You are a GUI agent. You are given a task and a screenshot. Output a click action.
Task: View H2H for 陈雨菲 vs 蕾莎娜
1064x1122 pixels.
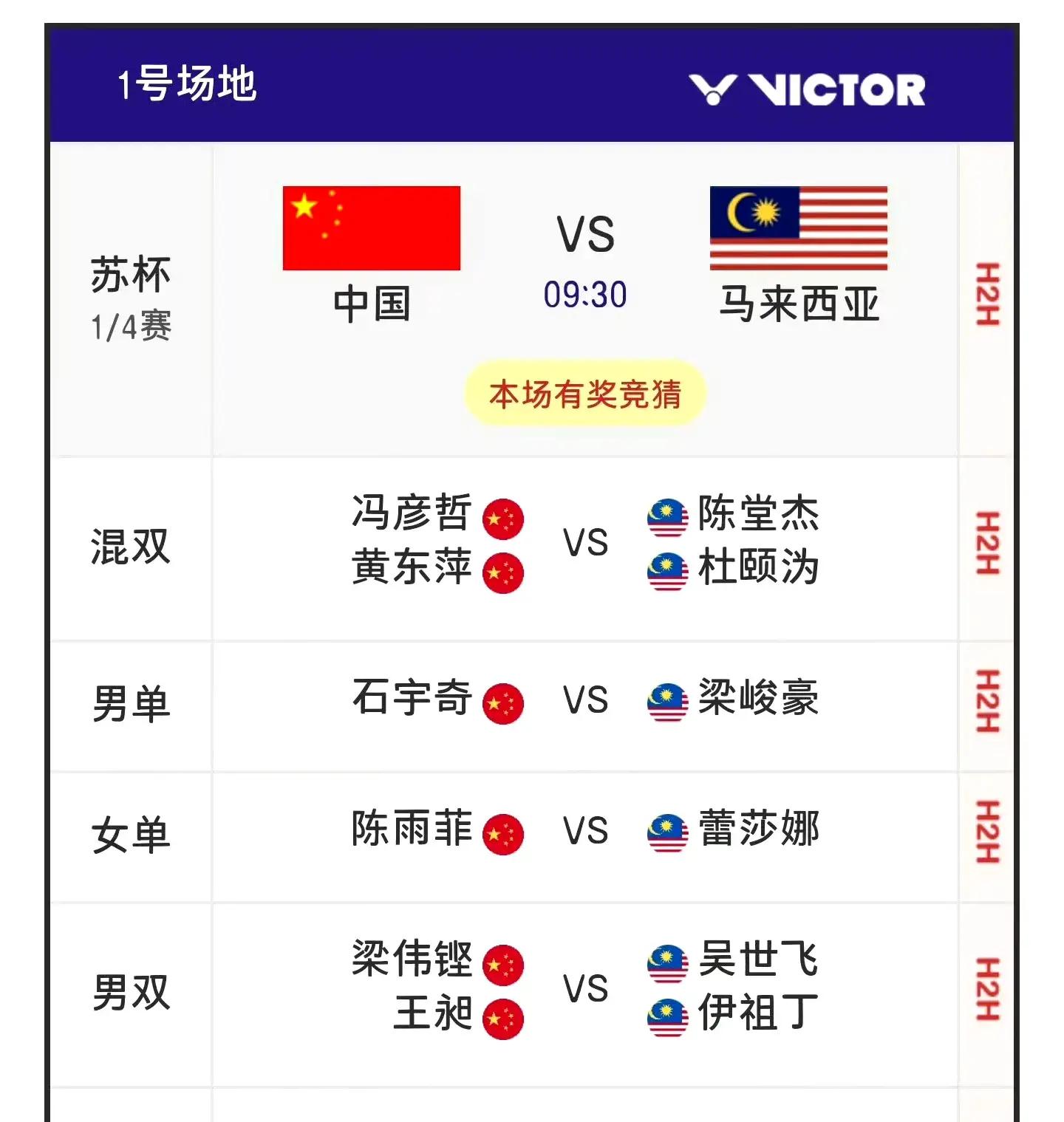987,832
